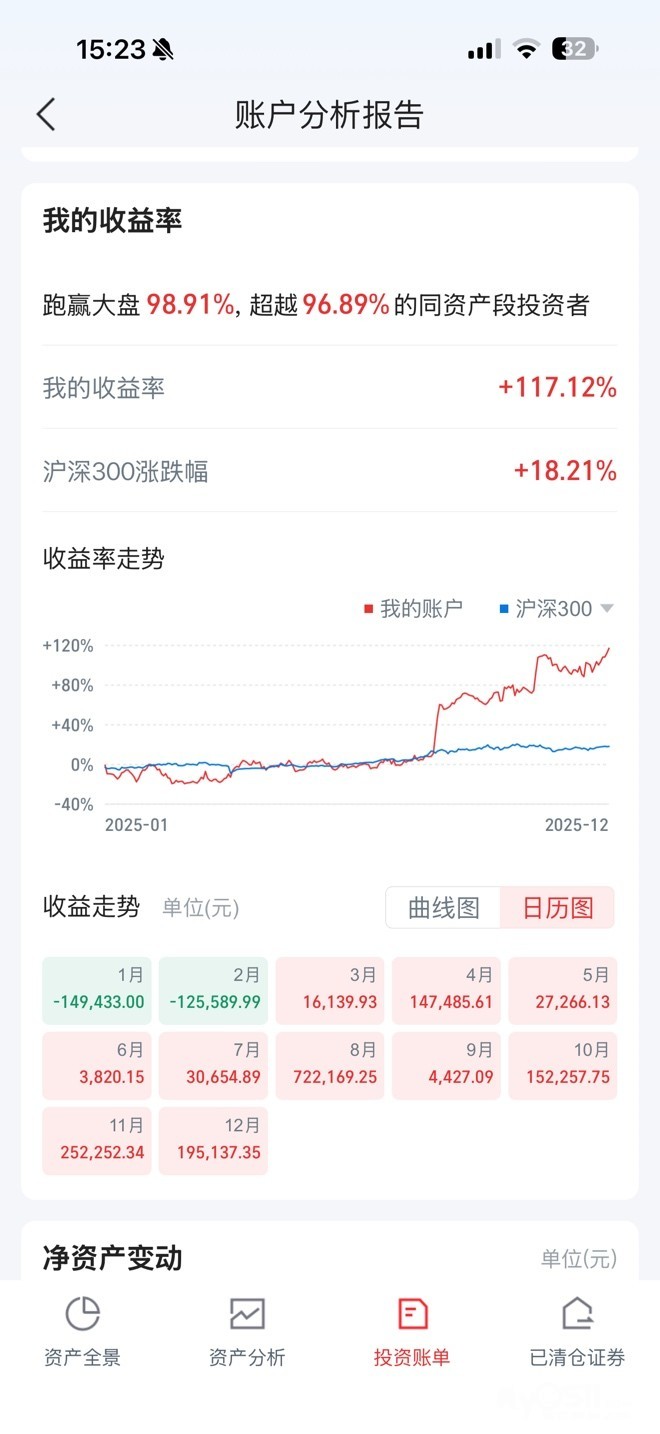Select the 投资账单 tab
The image size is (660, 1434).
coord(412,1331)
